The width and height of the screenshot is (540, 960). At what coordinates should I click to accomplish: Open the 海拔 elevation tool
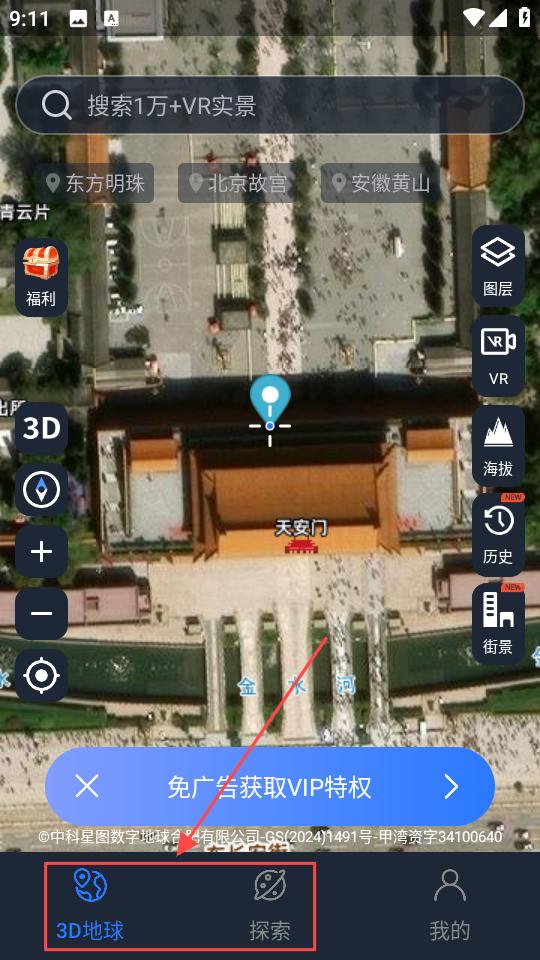pos(498,446)
